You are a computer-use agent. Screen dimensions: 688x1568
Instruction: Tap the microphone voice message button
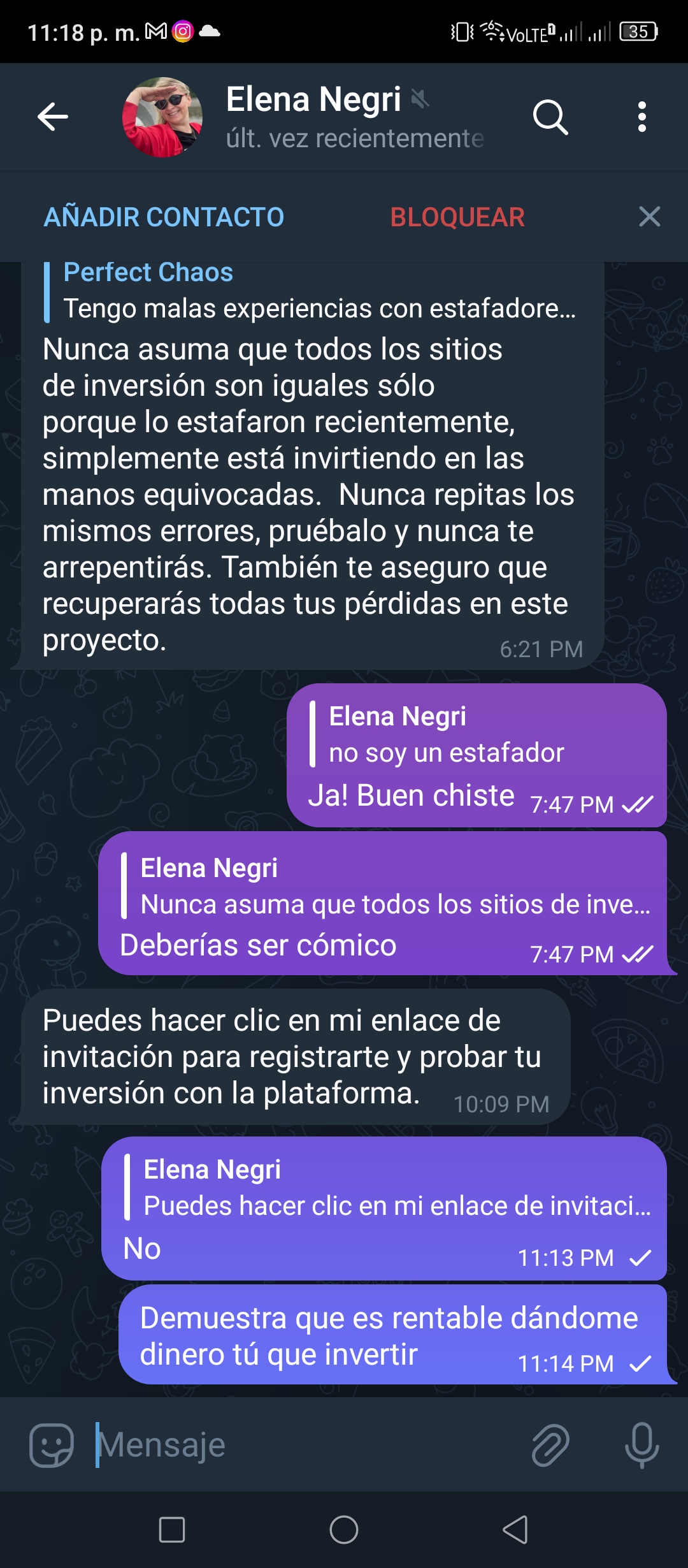pyautogui.click(x=641, y=1445)
